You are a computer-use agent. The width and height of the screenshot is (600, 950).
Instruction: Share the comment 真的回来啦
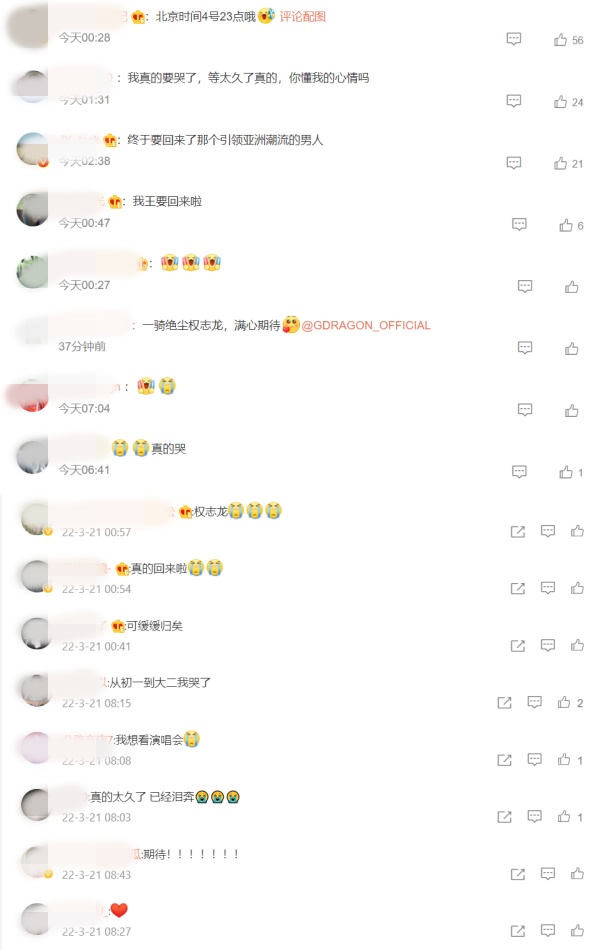518,588
